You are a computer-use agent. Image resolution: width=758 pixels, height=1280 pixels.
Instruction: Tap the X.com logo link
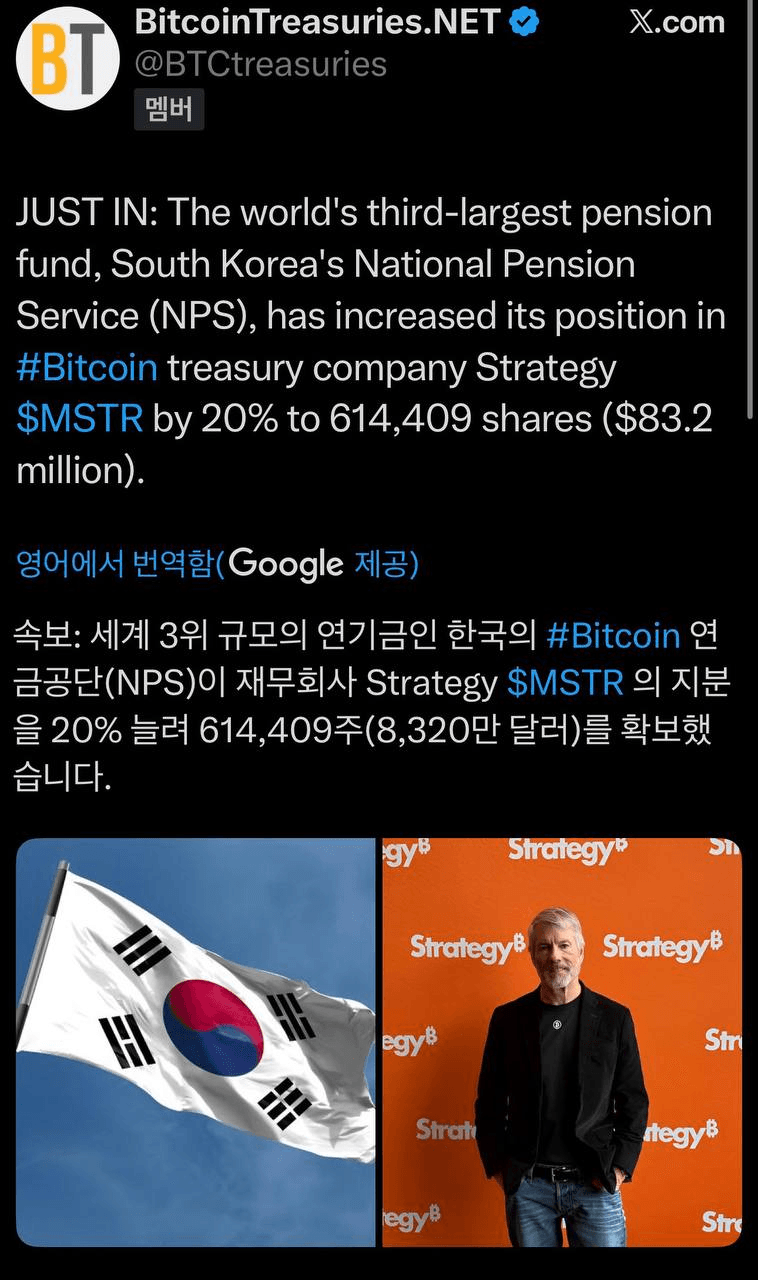[x=677, y=21]
